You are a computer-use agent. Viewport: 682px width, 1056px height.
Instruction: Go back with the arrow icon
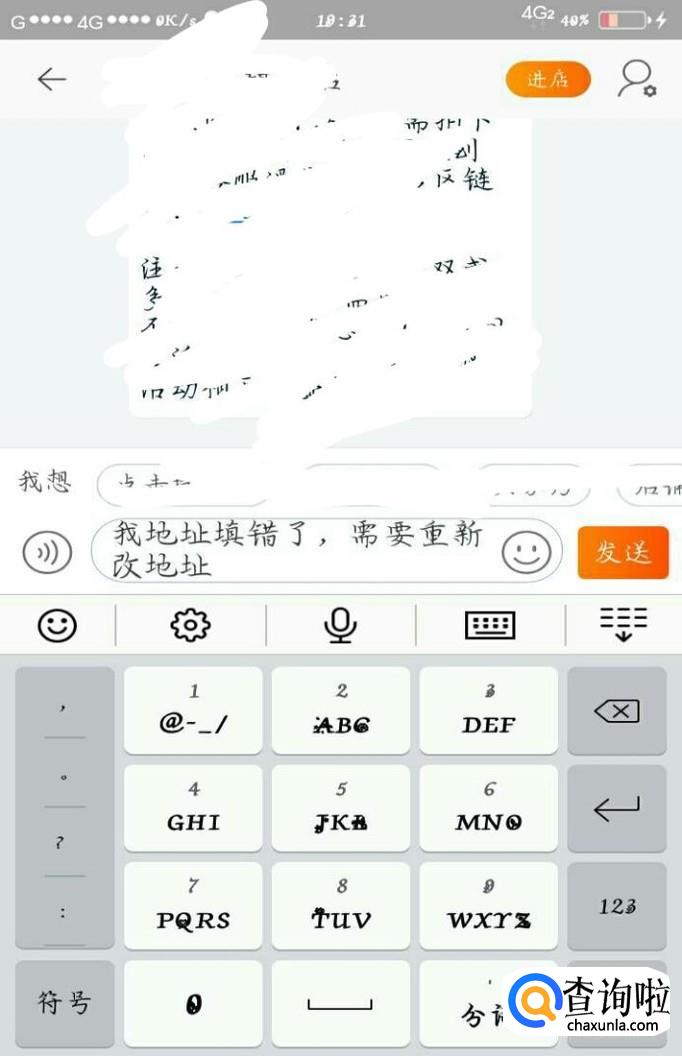(51, 80)
